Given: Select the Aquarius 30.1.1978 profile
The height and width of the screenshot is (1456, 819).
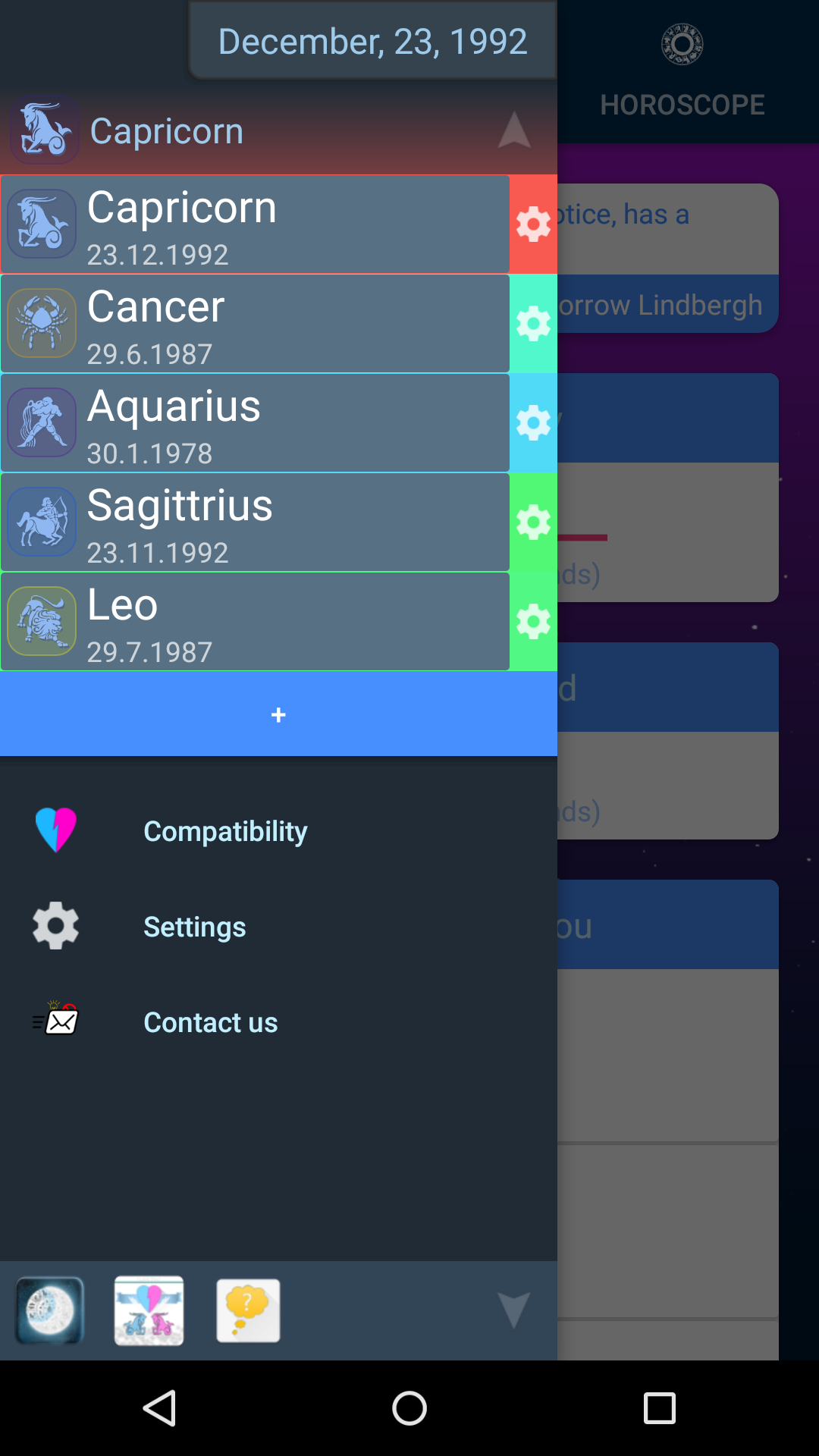Looking at the screenshot, I should pos(255,423).
